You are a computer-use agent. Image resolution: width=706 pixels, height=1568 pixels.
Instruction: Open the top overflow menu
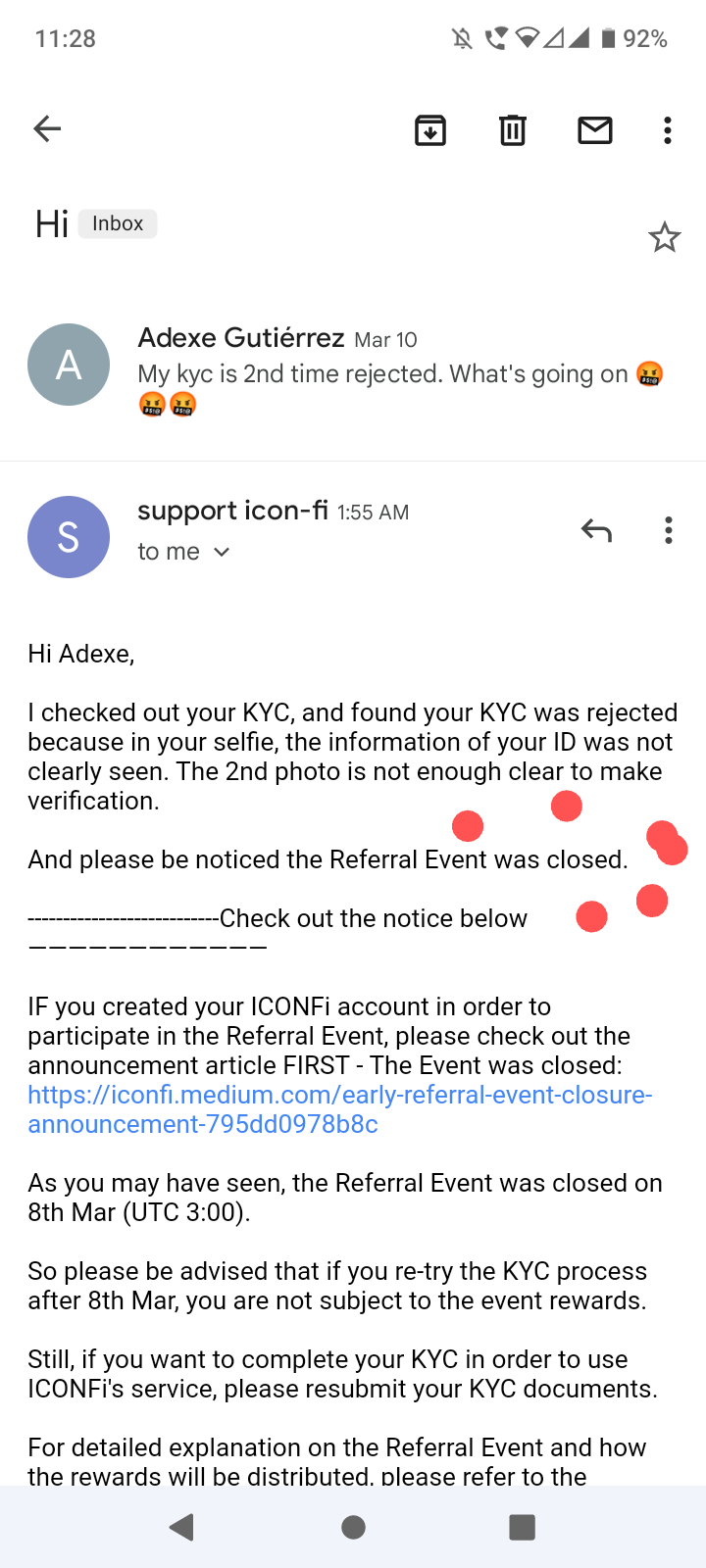click(668, 129)
